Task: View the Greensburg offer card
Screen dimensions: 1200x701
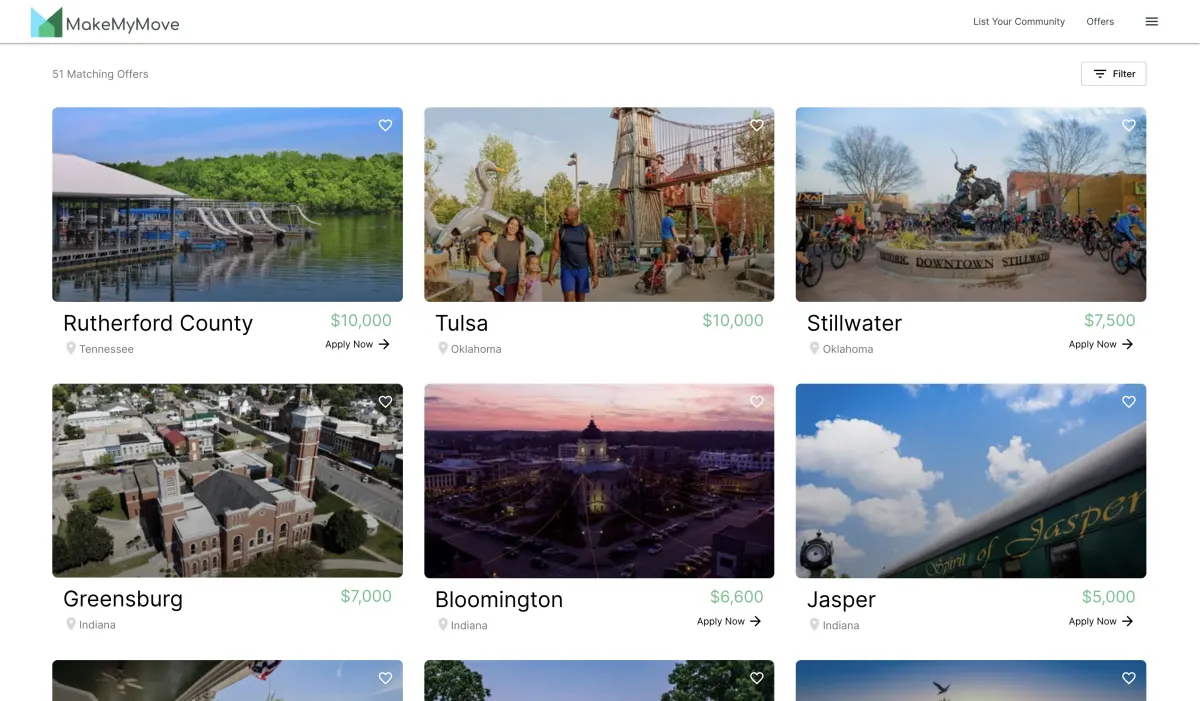Action: coord(227,481)
